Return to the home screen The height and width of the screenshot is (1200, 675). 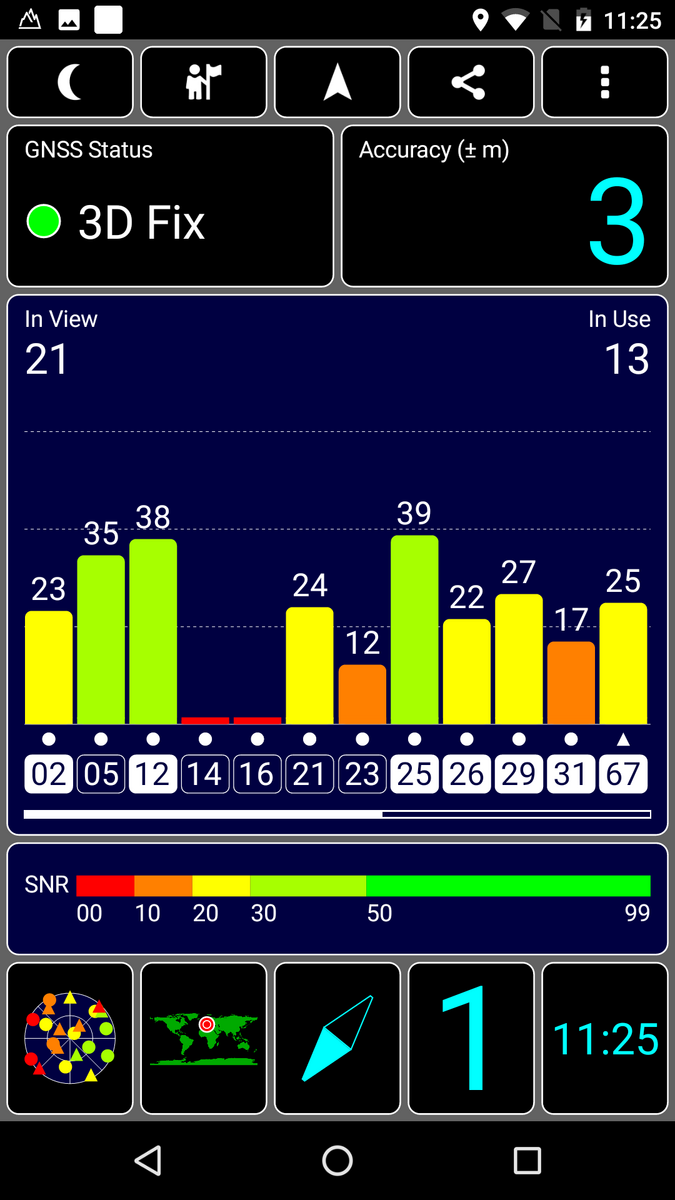pyautogui.click(x=337, y=1160)
